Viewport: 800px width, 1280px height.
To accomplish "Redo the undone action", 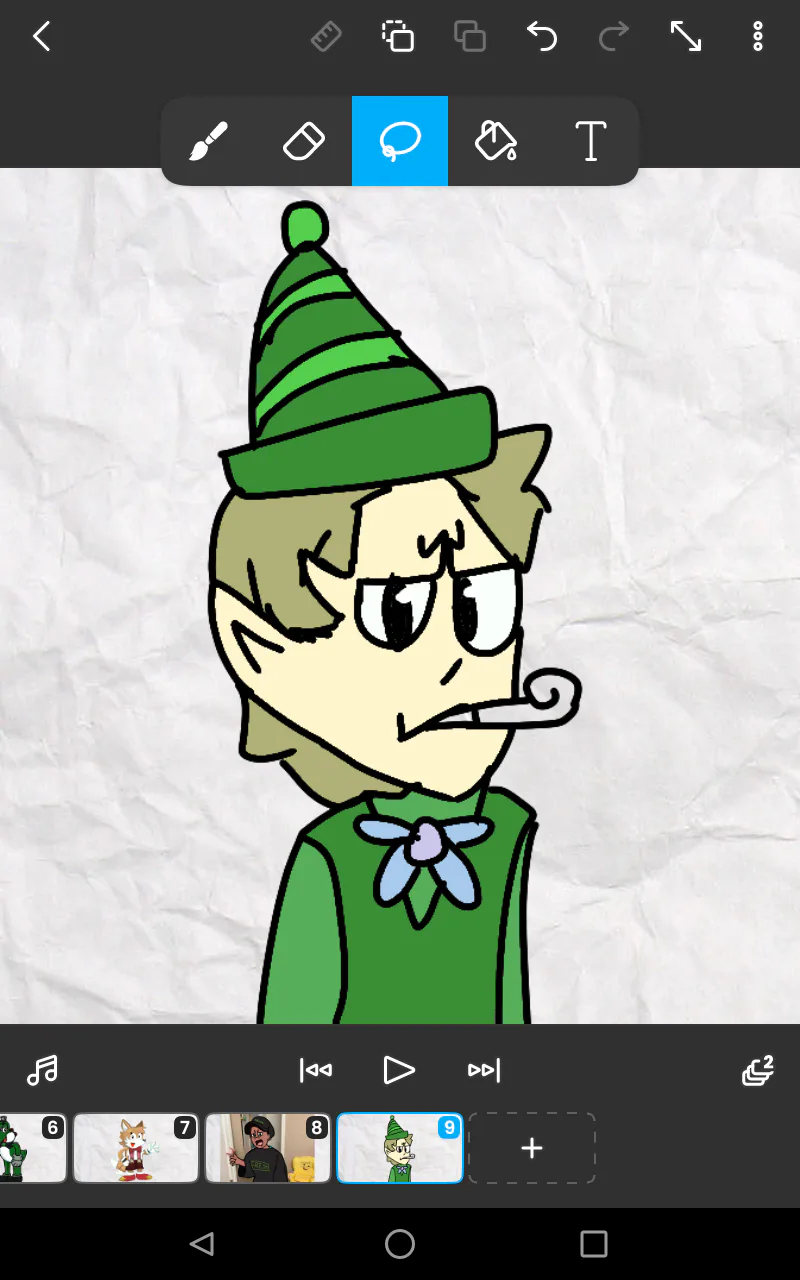I will (x=614, y=37).
